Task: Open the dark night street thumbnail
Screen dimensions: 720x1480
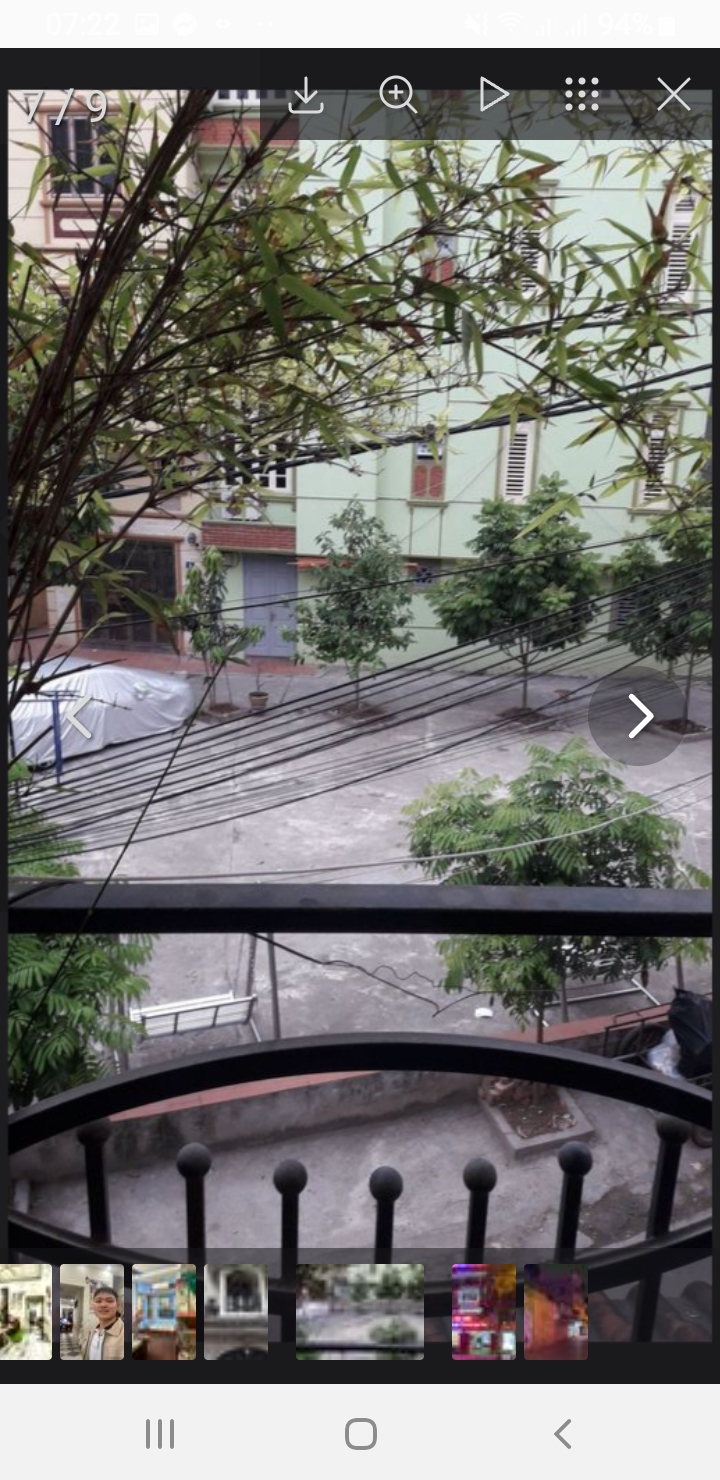Action: pyautogui.click(x=556, y=1311)
